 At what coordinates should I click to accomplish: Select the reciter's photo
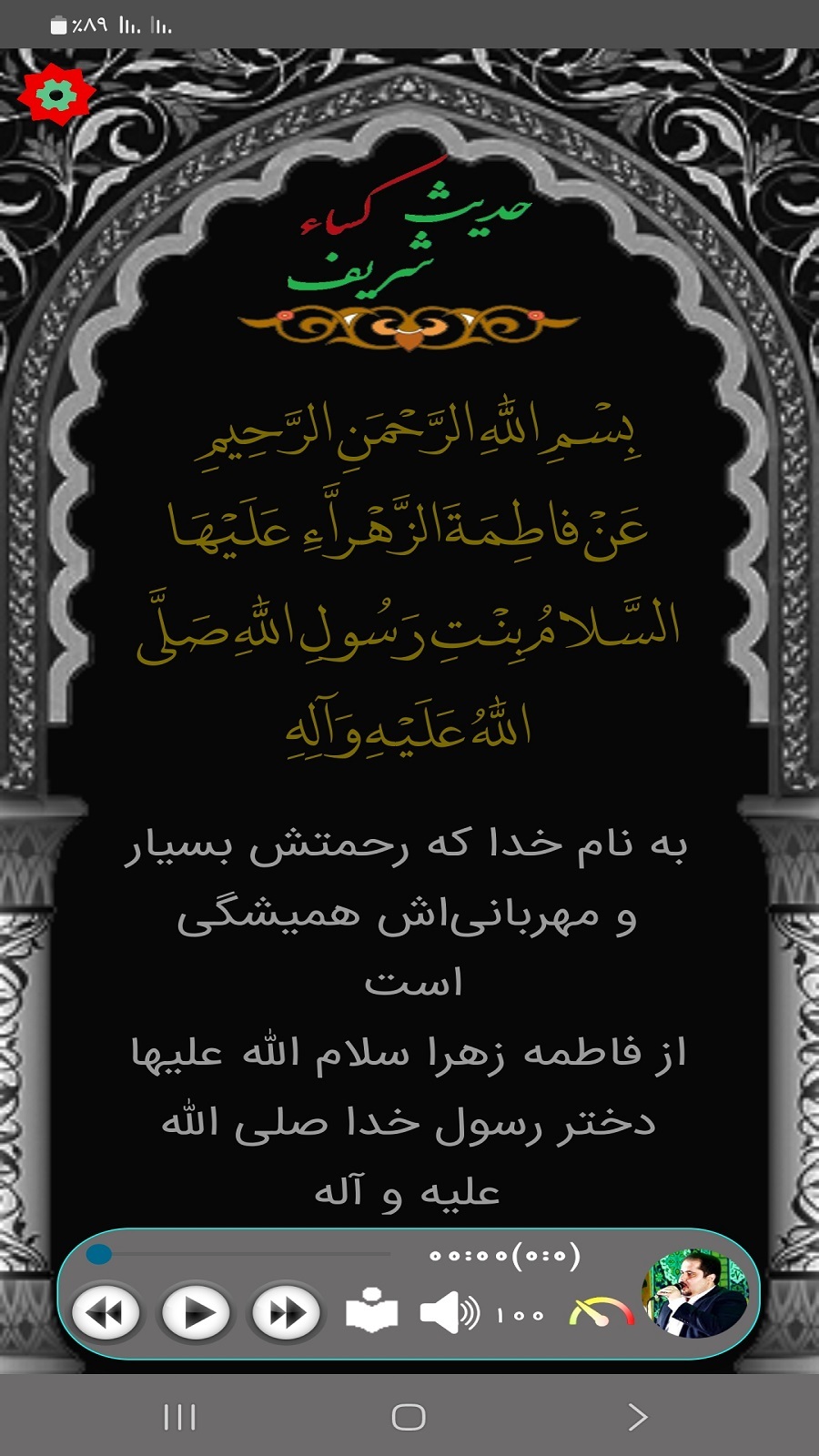tap(694, 1294)
